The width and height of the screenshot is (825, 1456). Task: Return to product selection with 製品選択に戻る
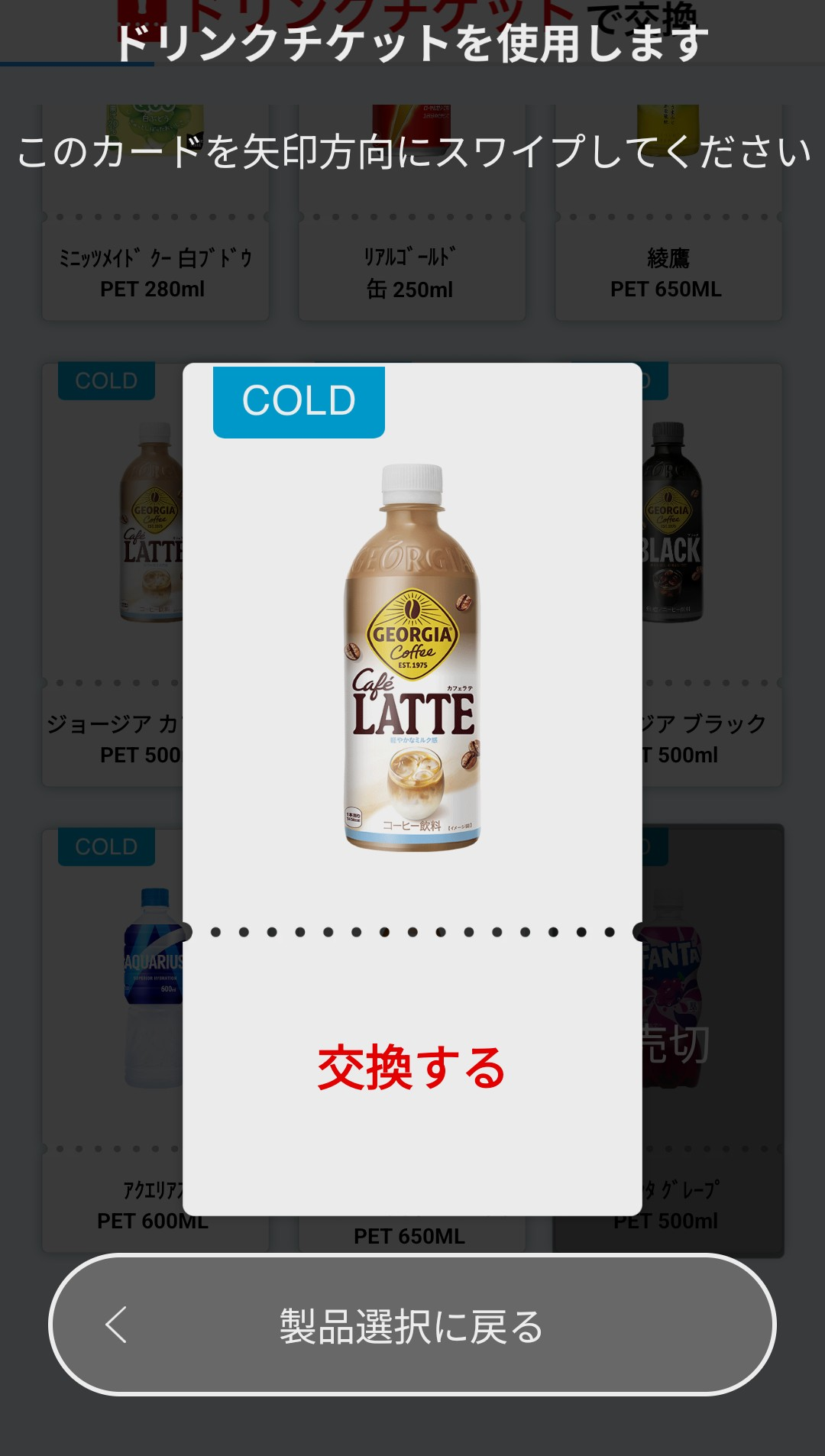click(412, 1325)
